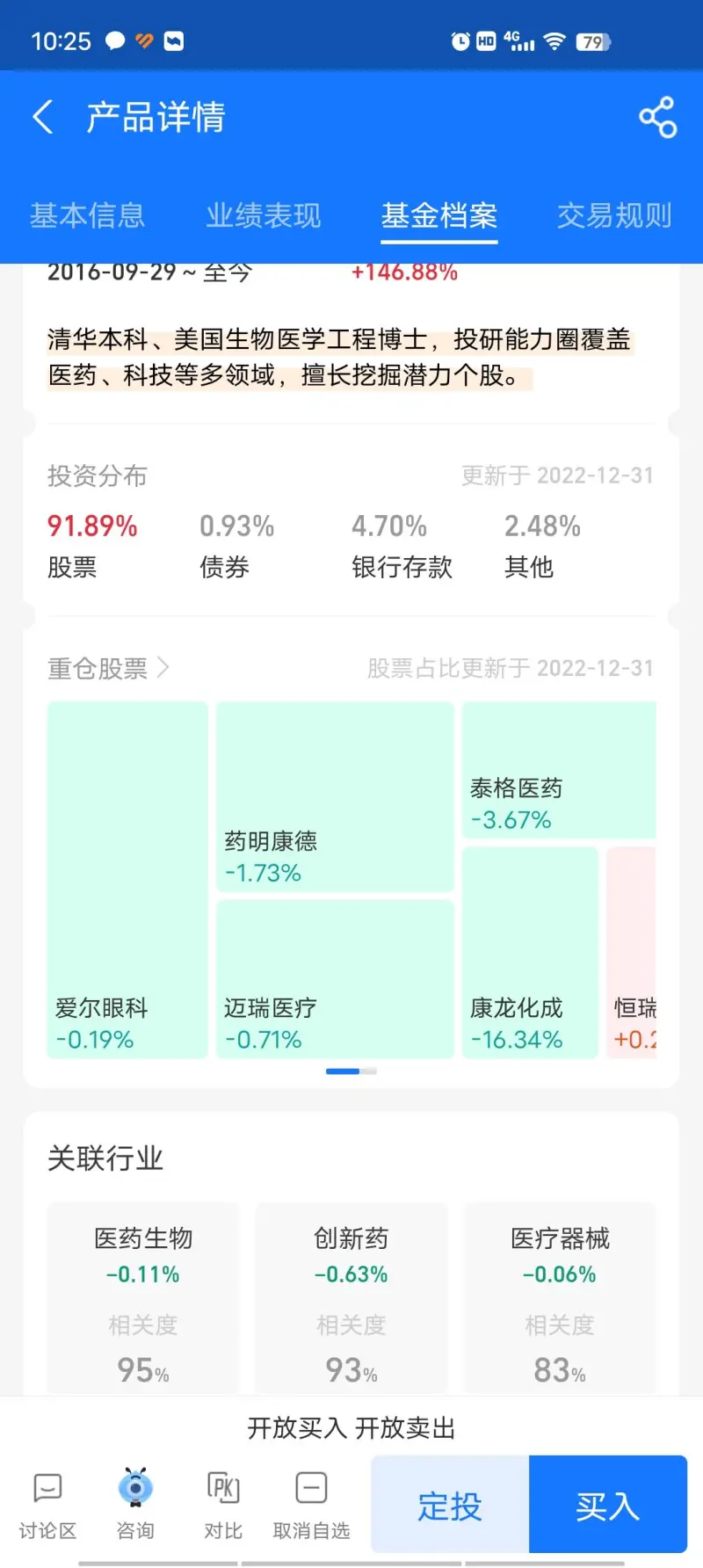View the 迈瑞医疗 stock tile

[335, 978]
